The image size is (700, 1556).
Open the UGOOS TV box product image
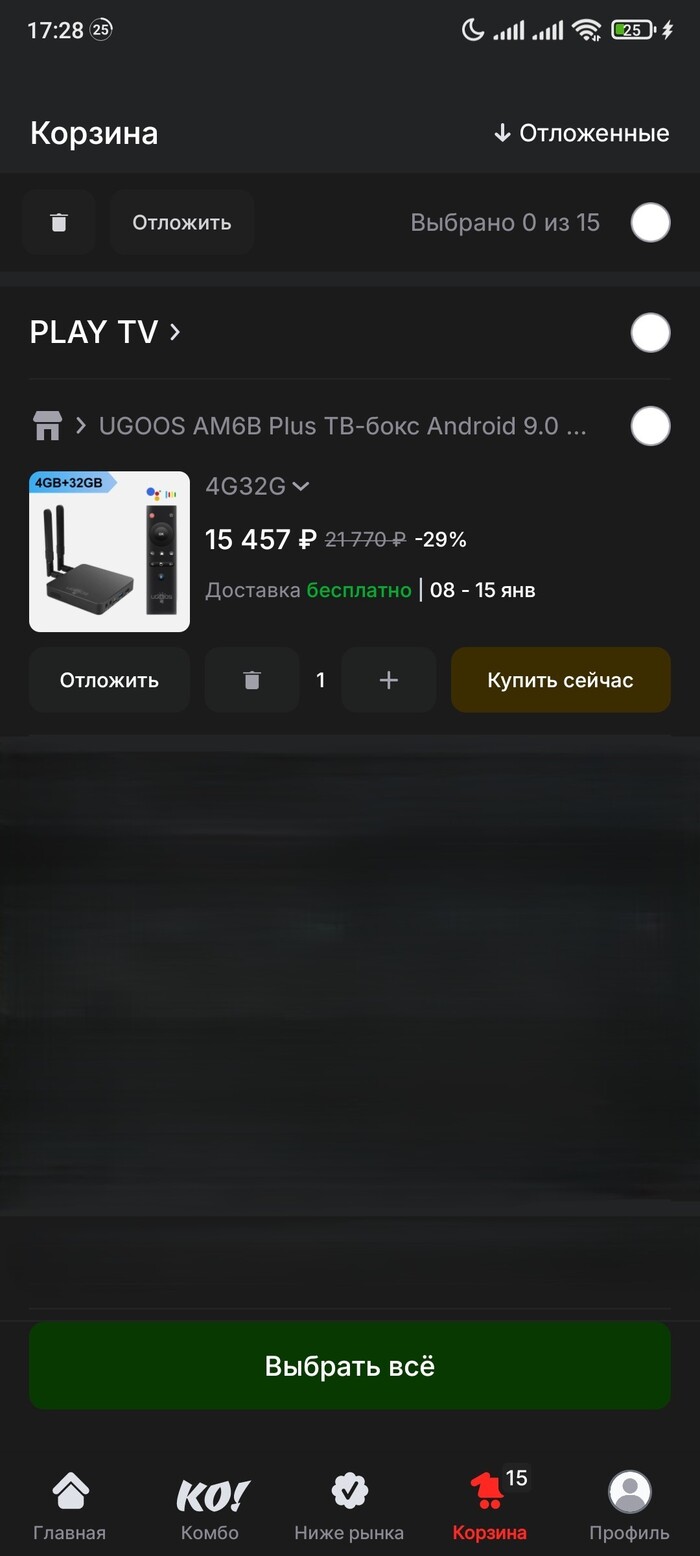109,551
